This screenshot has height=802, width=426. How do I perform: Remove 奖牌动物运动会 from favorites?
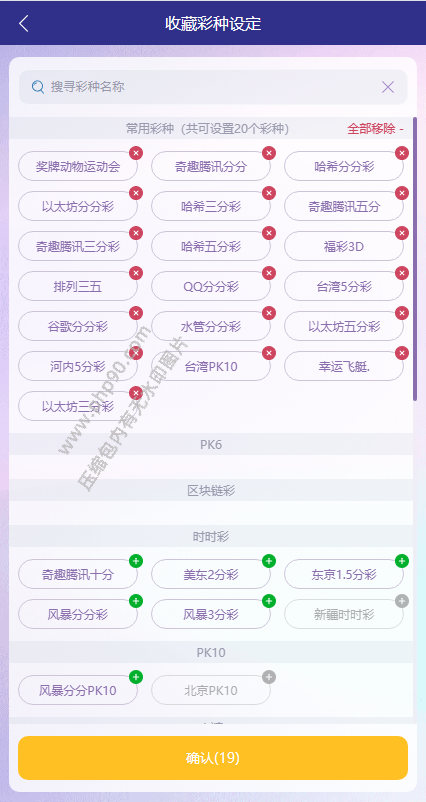click(136, 153)
